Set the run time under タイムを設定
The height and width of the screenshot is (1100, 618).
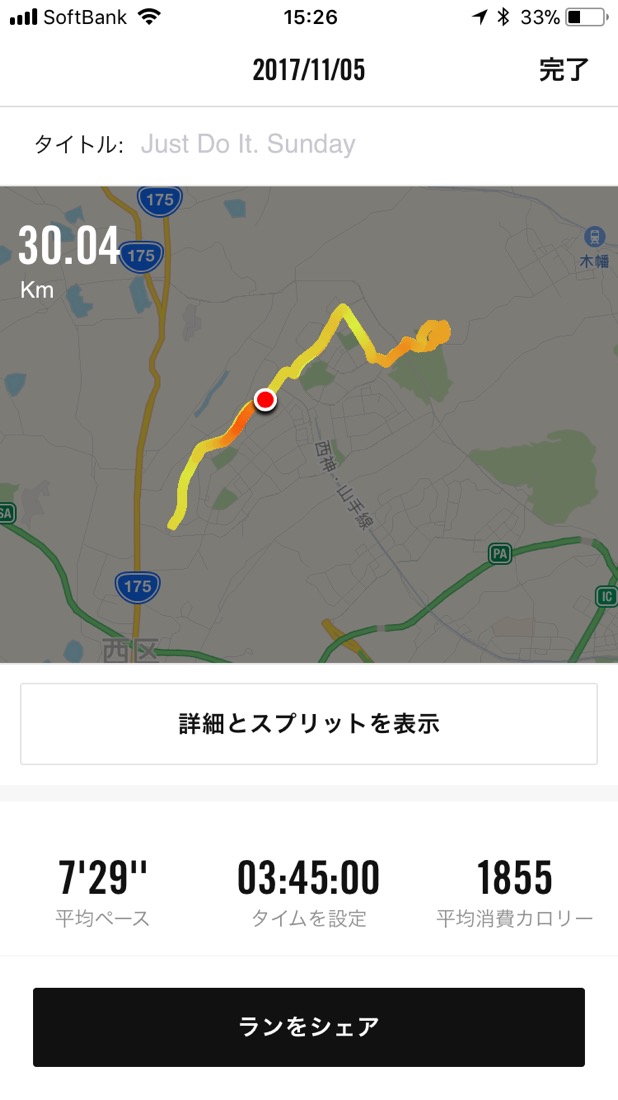(x=309, y=891)
